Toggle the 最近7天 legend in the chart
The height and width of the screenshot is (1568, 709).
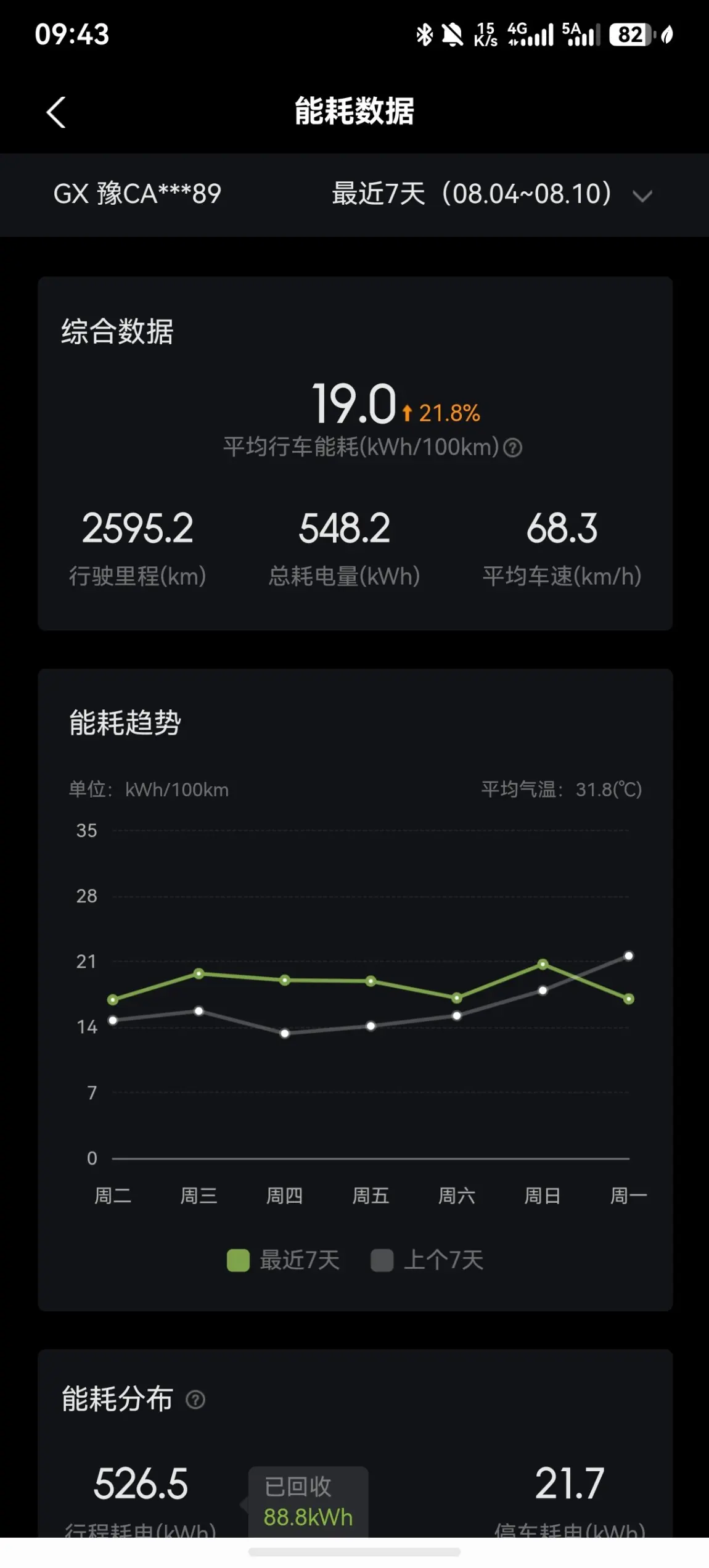click(283, 1260)
